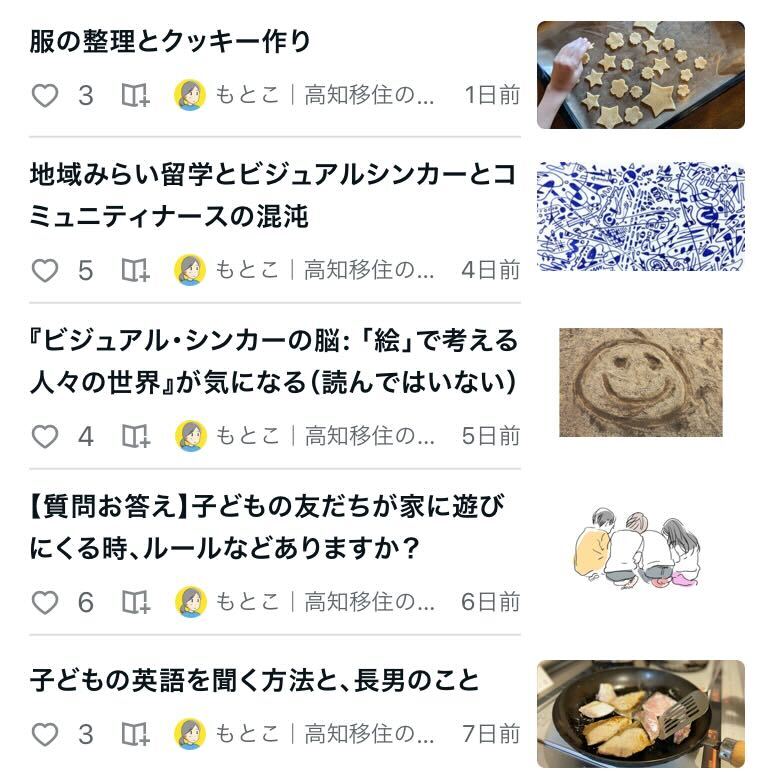Open the blue doodle pattern thumbnail
The width and height of the screenshot is (774, 772).
pos(641,216)
